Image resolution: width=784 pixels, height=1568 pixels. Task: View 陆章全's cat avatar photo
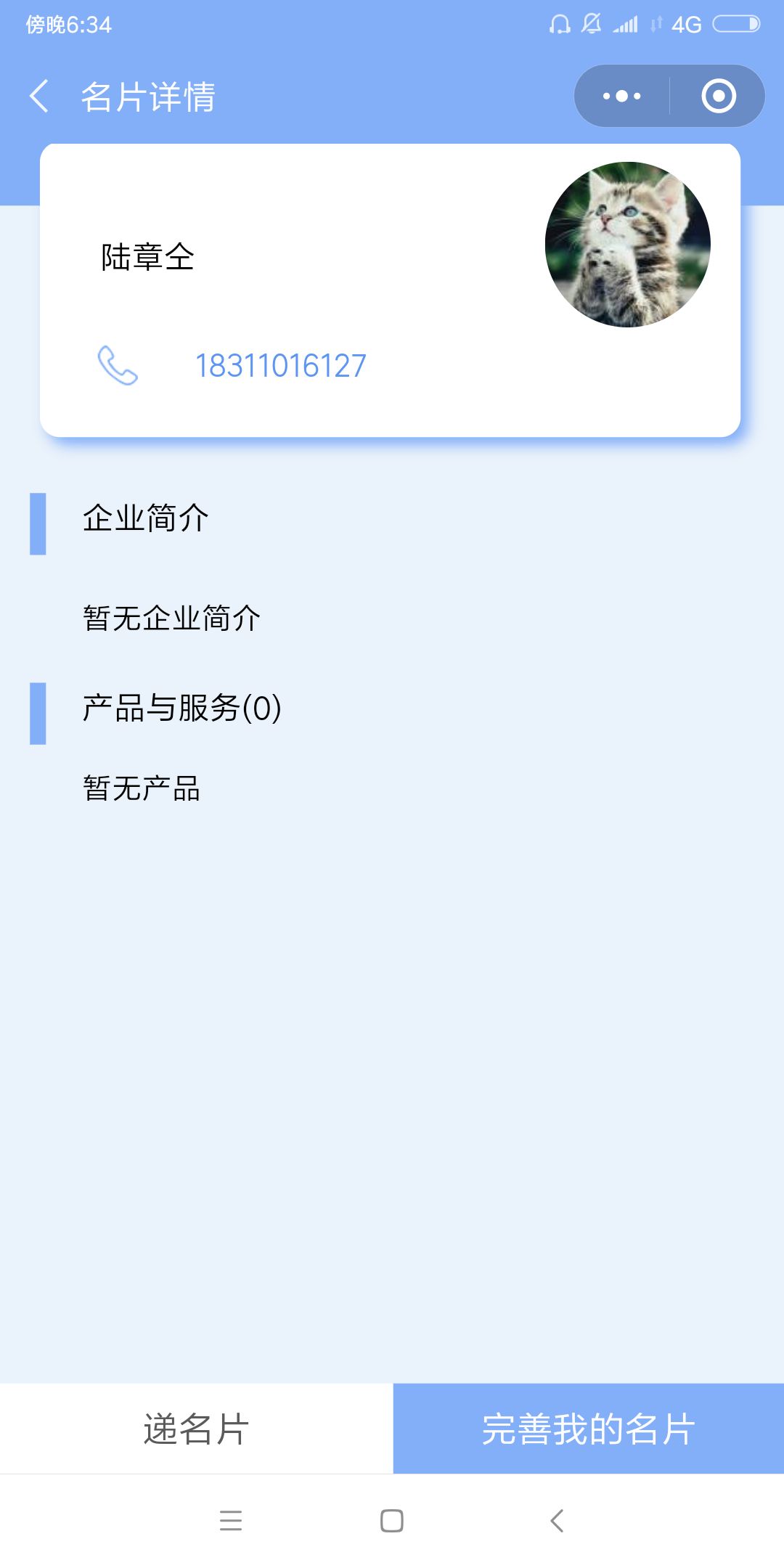[x=628, y=245]
